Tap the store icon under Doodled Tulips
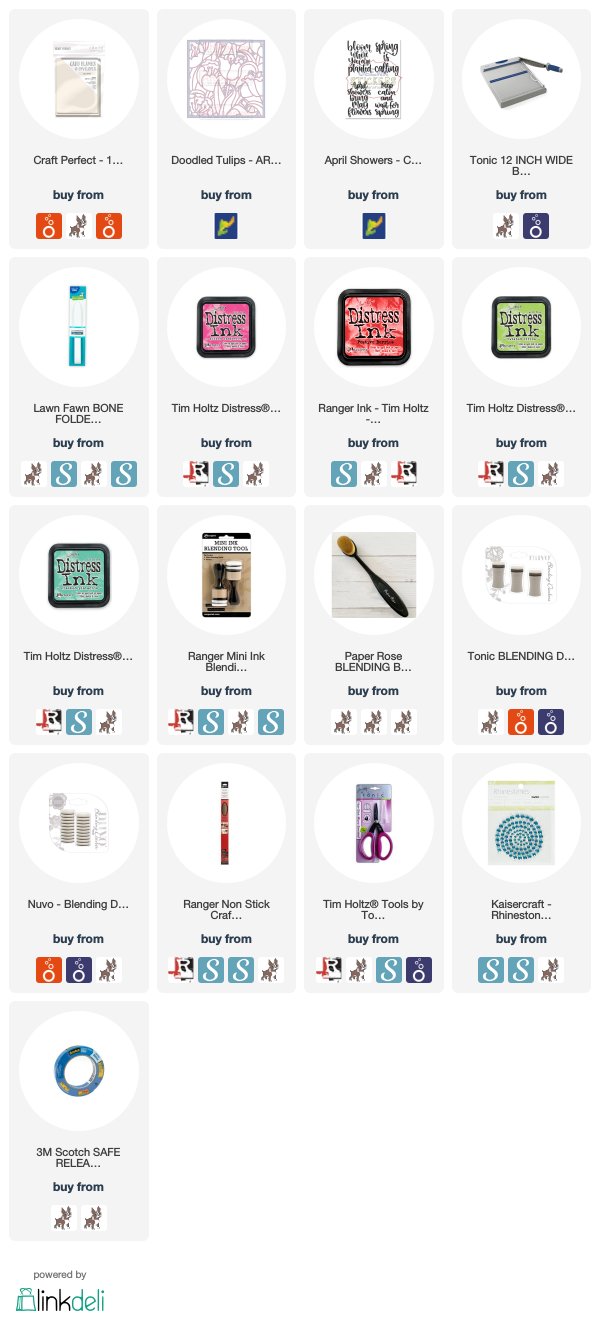This screenshot has height=1321, width=600. coord(225,226)
